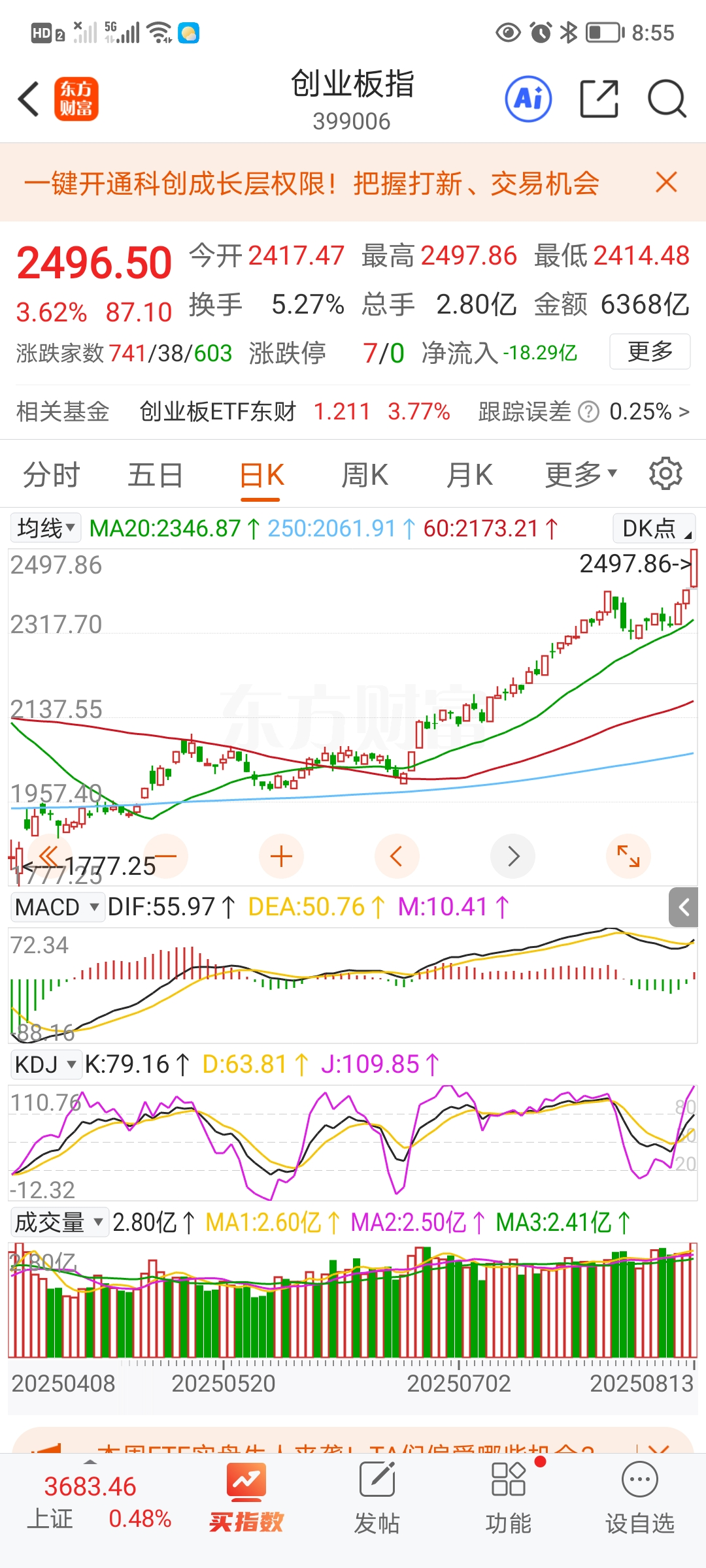Open the search magnifier
Viewport: 706px width, 1568px height.
[666, 99]
